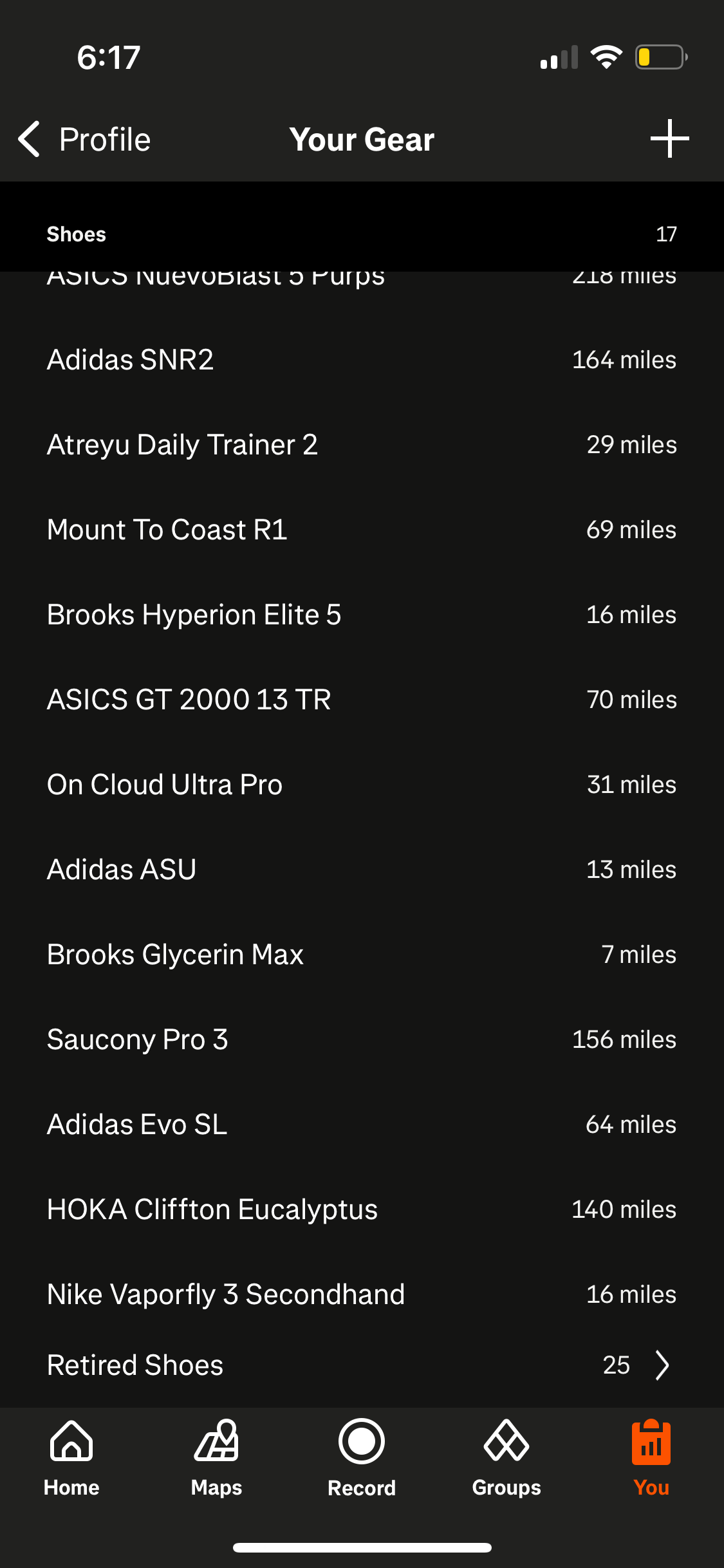
Task: Expand the Retired Shoes list
Action: tap(360, 1365)
